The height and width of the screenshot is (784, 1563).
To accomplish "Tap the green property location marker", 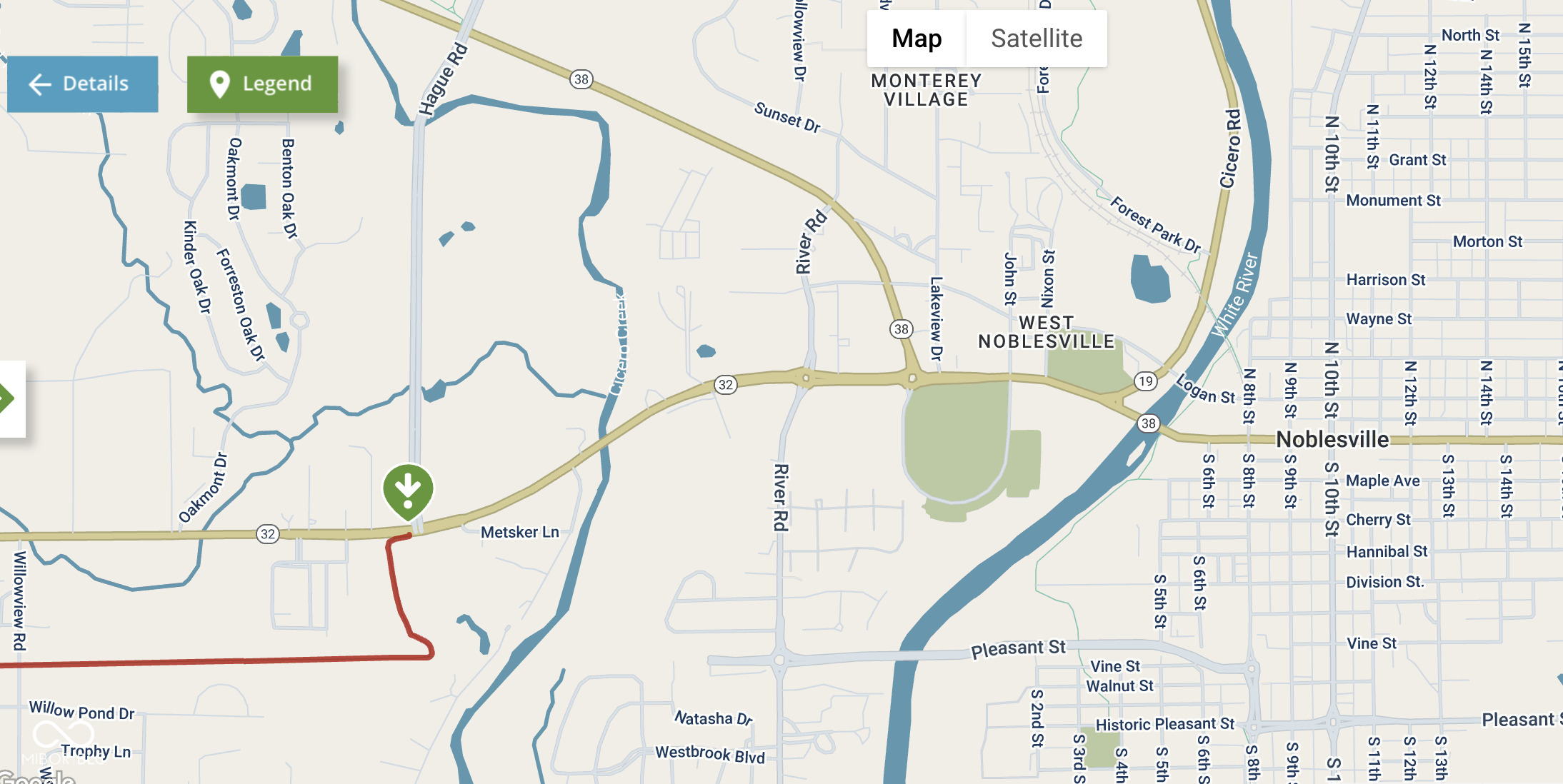I will [408, 490].
